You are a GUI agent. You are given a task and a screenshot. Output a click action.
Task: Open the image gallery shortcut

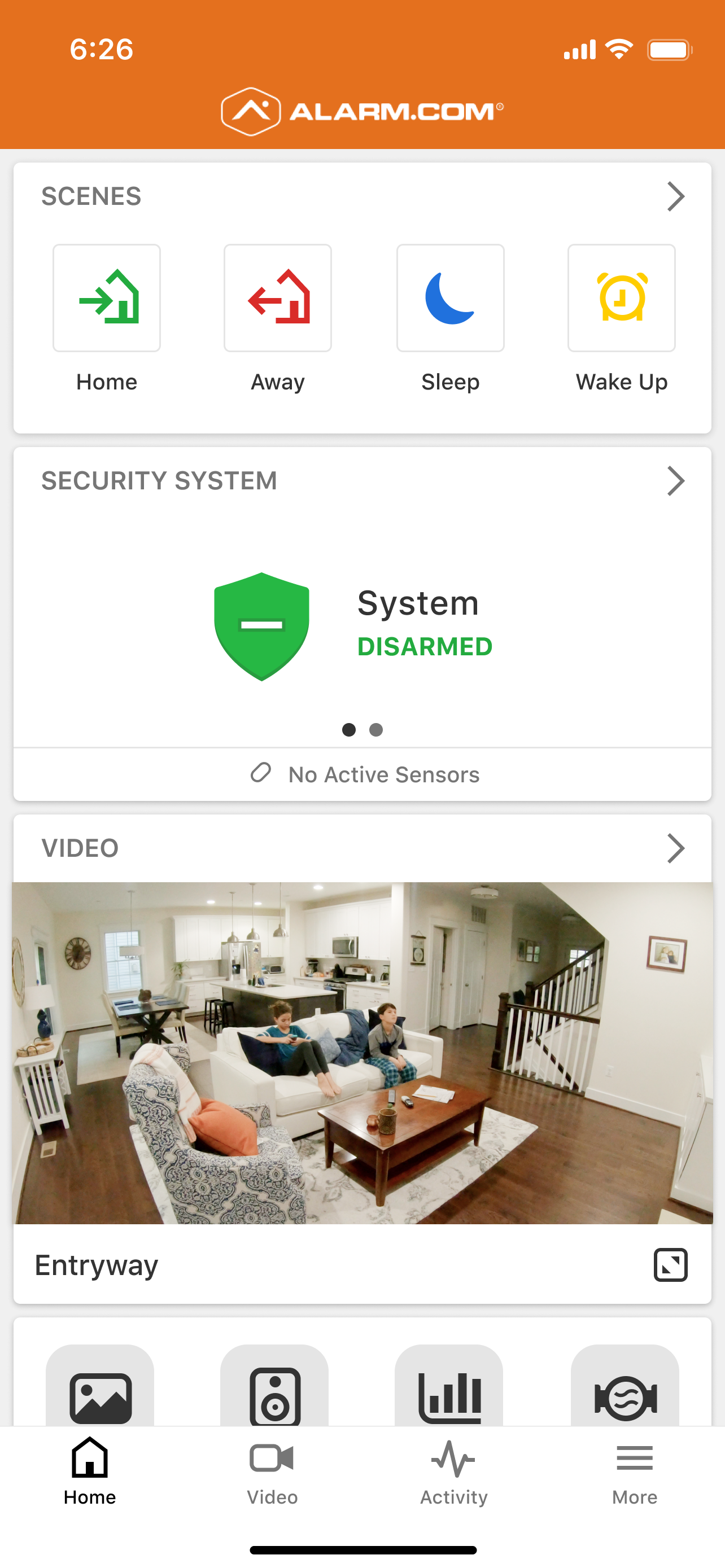click(101, 1394)
